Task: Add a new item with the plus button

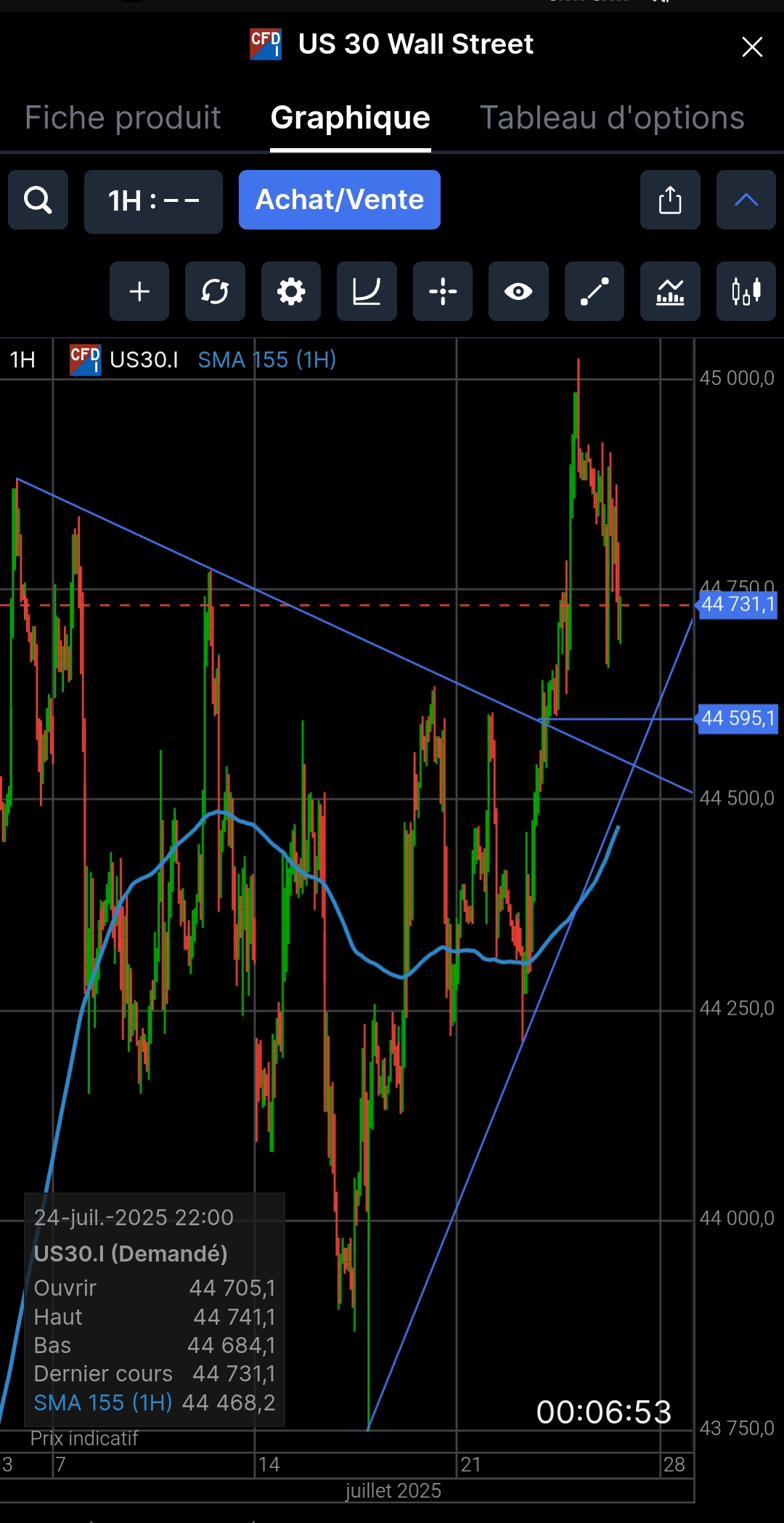Action: 139,291
